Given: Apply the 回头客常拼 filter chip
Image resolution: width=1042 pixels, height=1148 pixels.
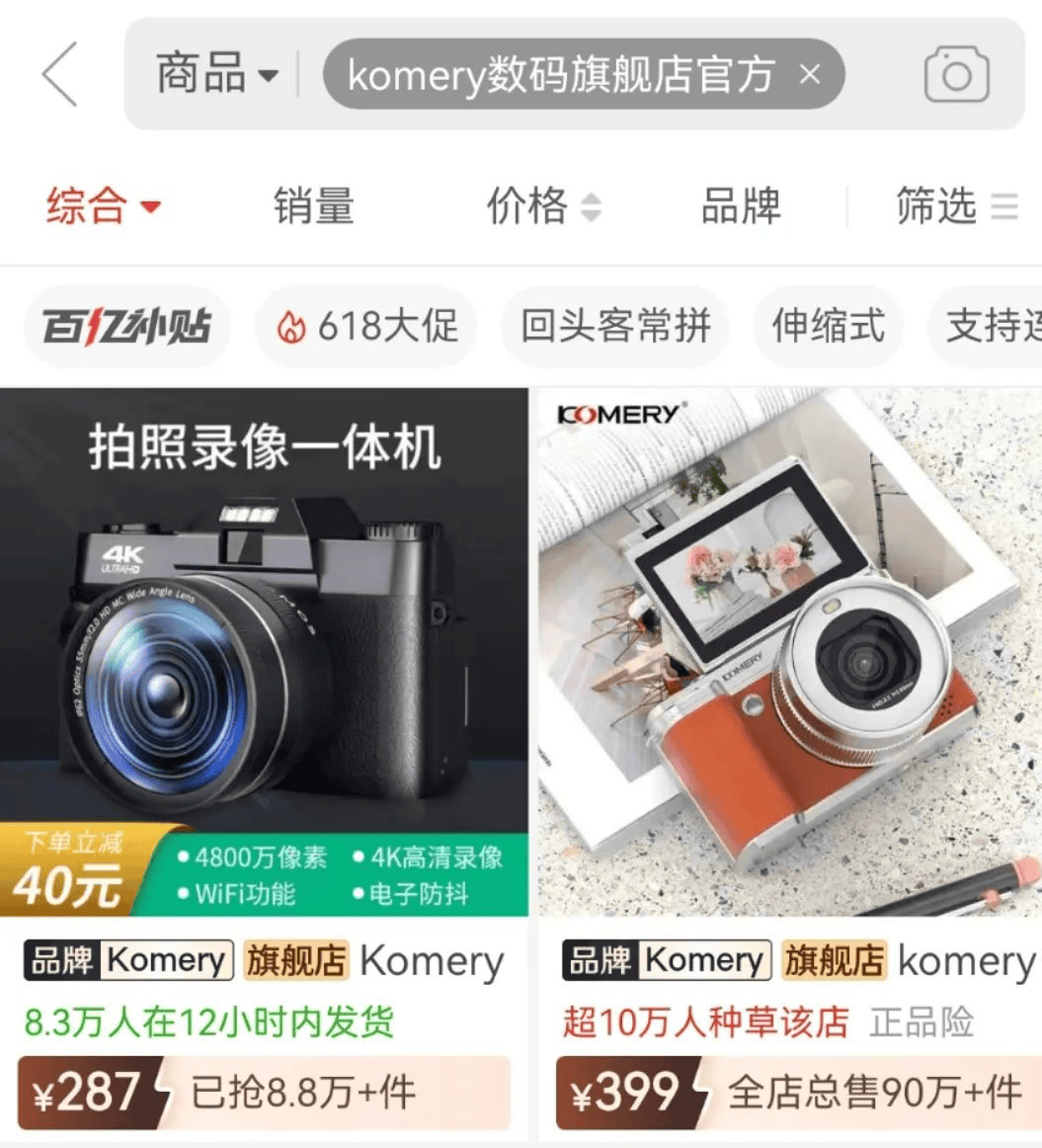Looking at the screenshot, I should click(615, 326).
